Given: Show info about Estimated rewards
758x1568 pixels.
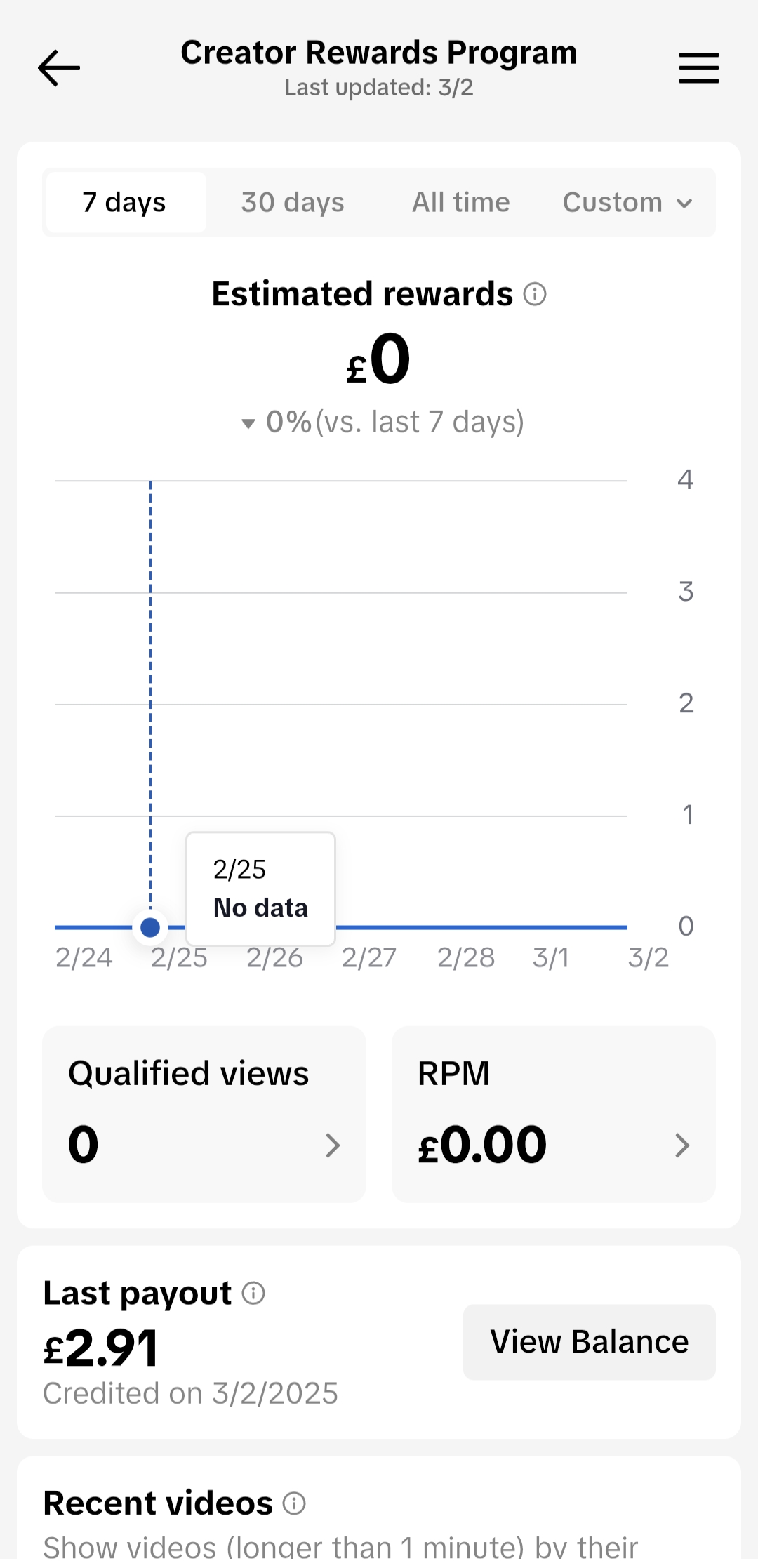Looking at the screenshot, I should tap(535, 294).
